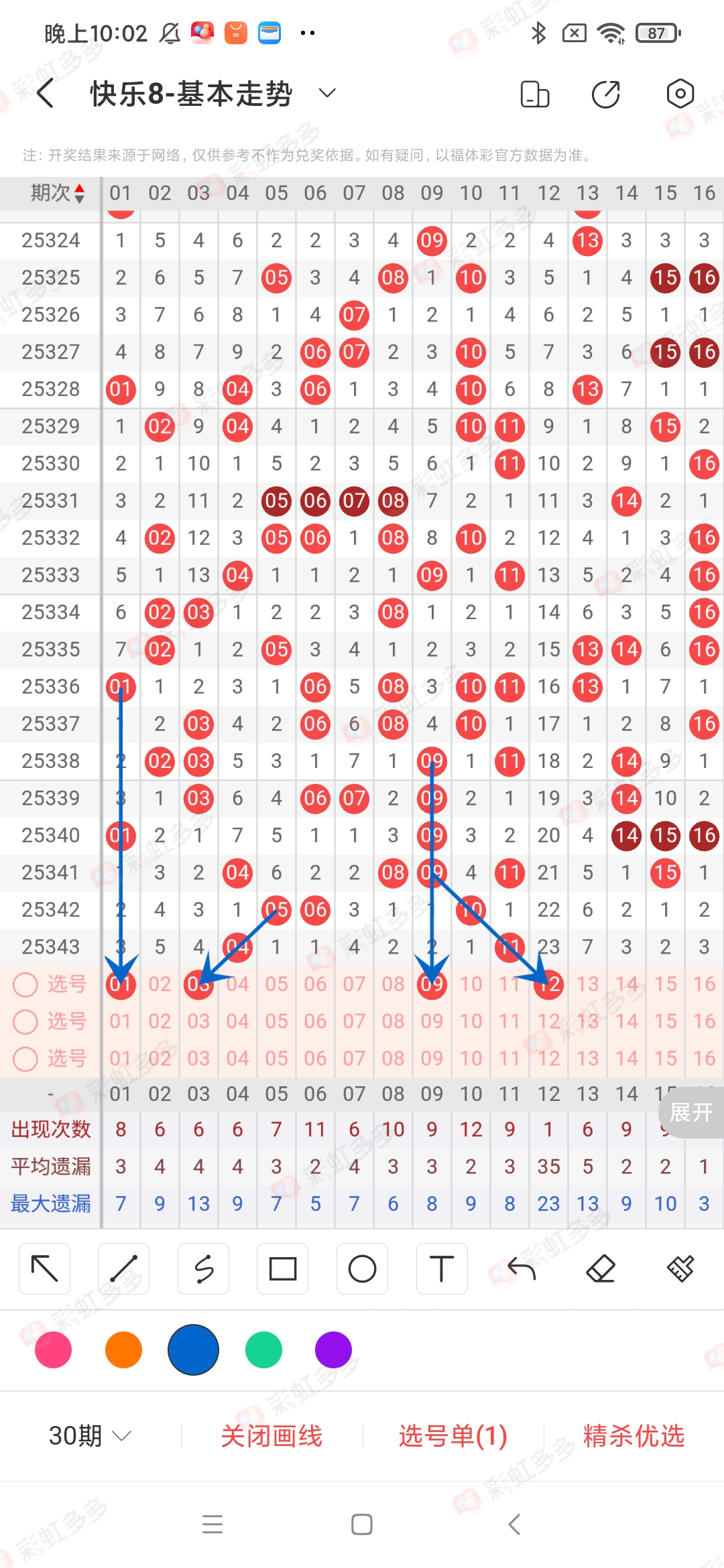Select the first 选号 row radio circle
This screenshot has width=724, height=1568.
click(x=27, y=984)
